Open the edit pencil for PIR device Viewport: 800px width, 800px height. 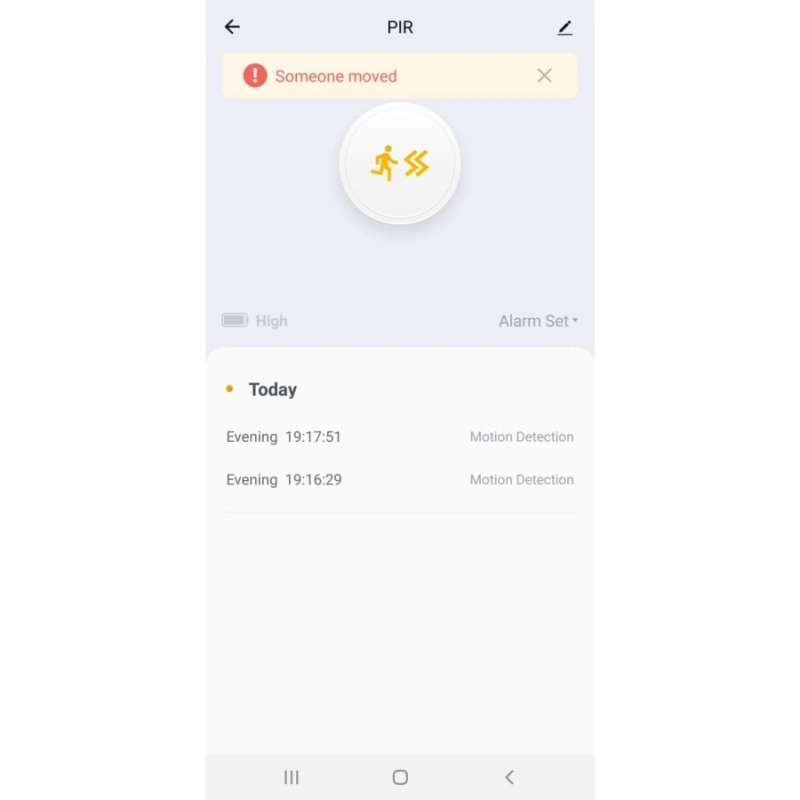[565, 28]
